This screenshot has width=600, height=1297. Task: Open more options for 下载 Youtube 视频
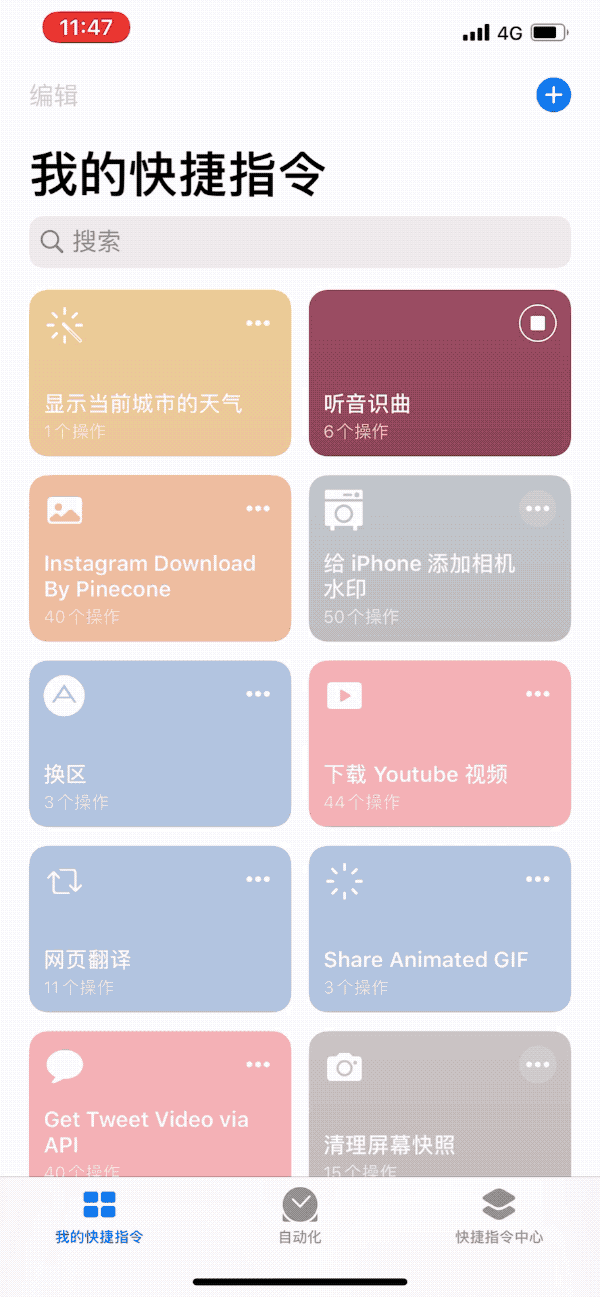point(538,694)
